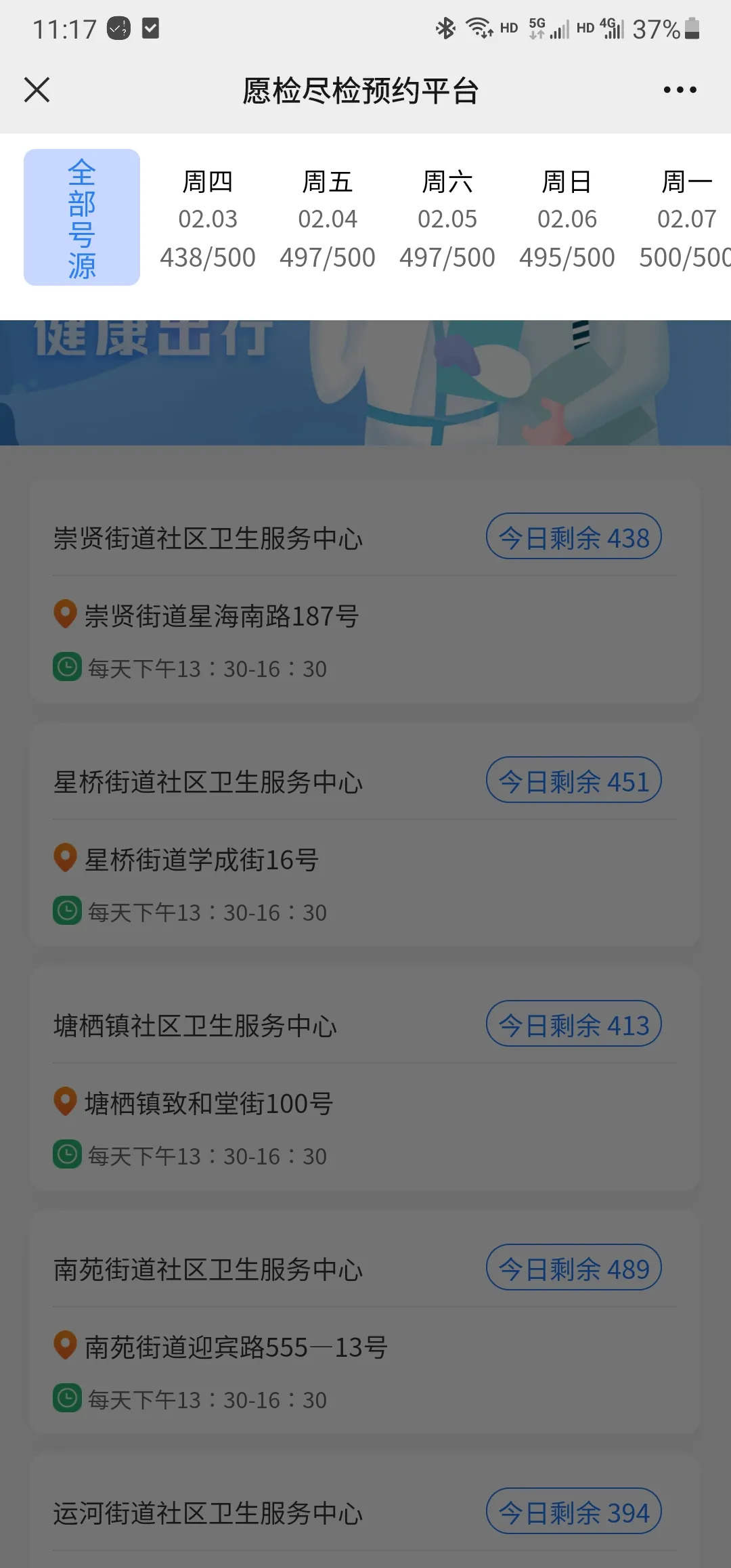731x1568 pixels.
Task: Select the 周一 02.07 date tab
Action: pos(686,218)
